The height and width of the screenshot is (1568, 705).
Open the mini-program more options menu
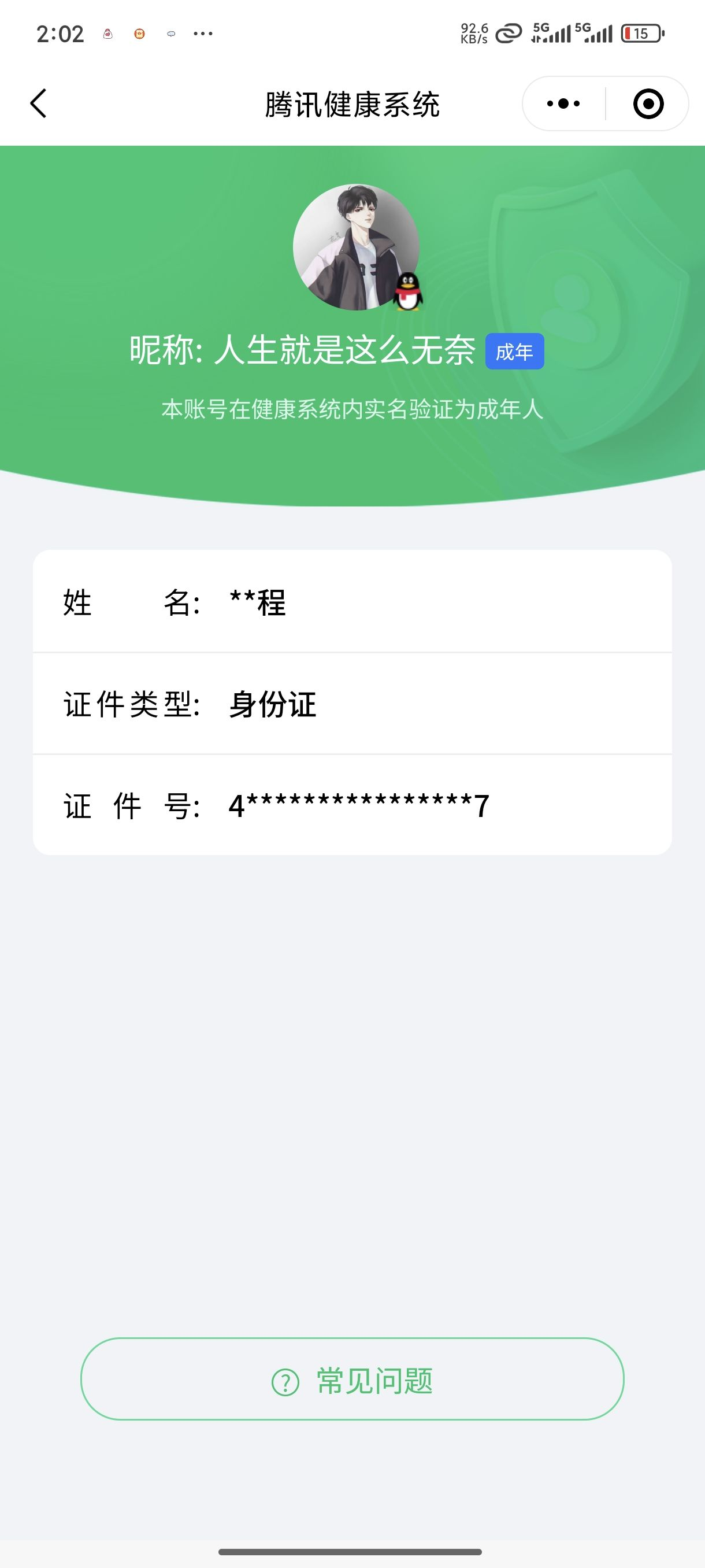(563, 103)
